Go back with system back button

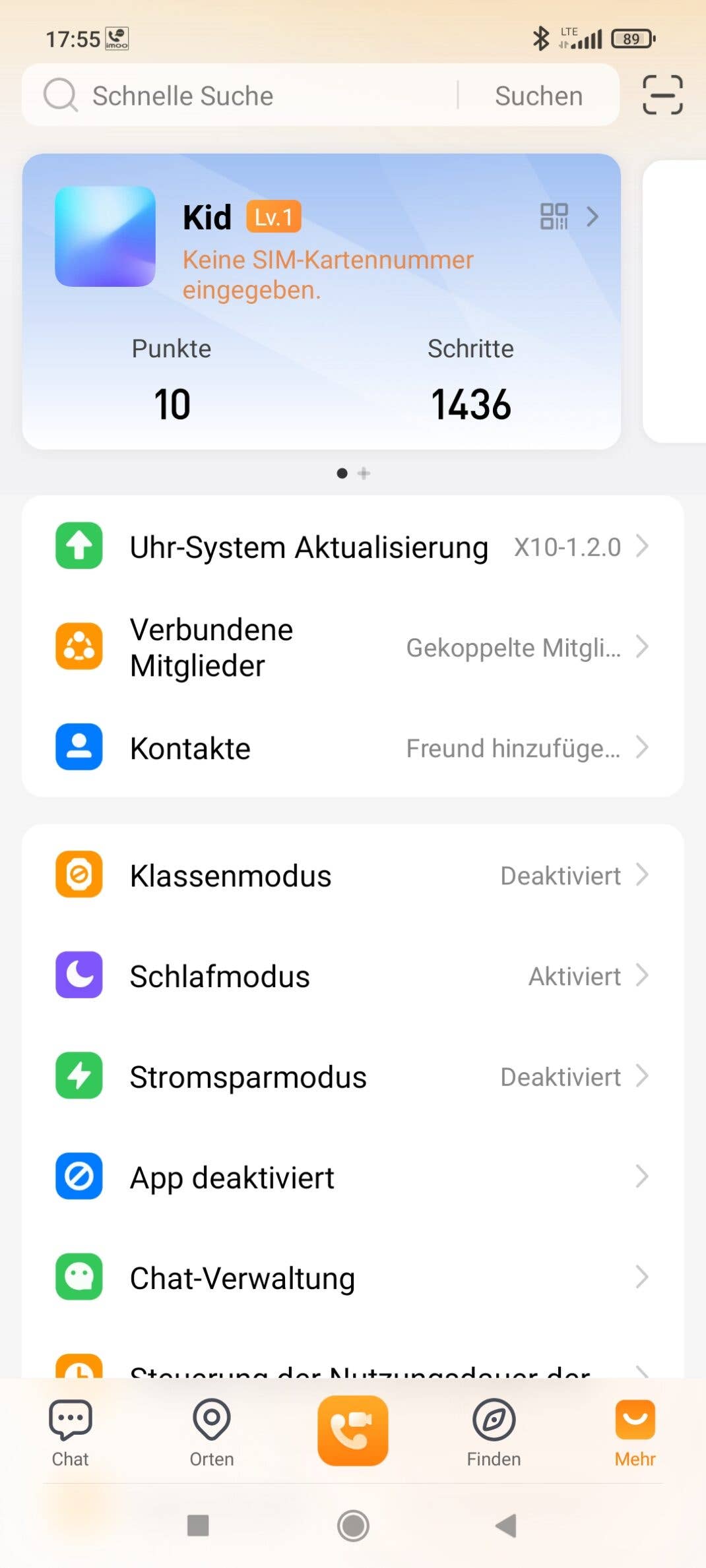point(506,1525)
